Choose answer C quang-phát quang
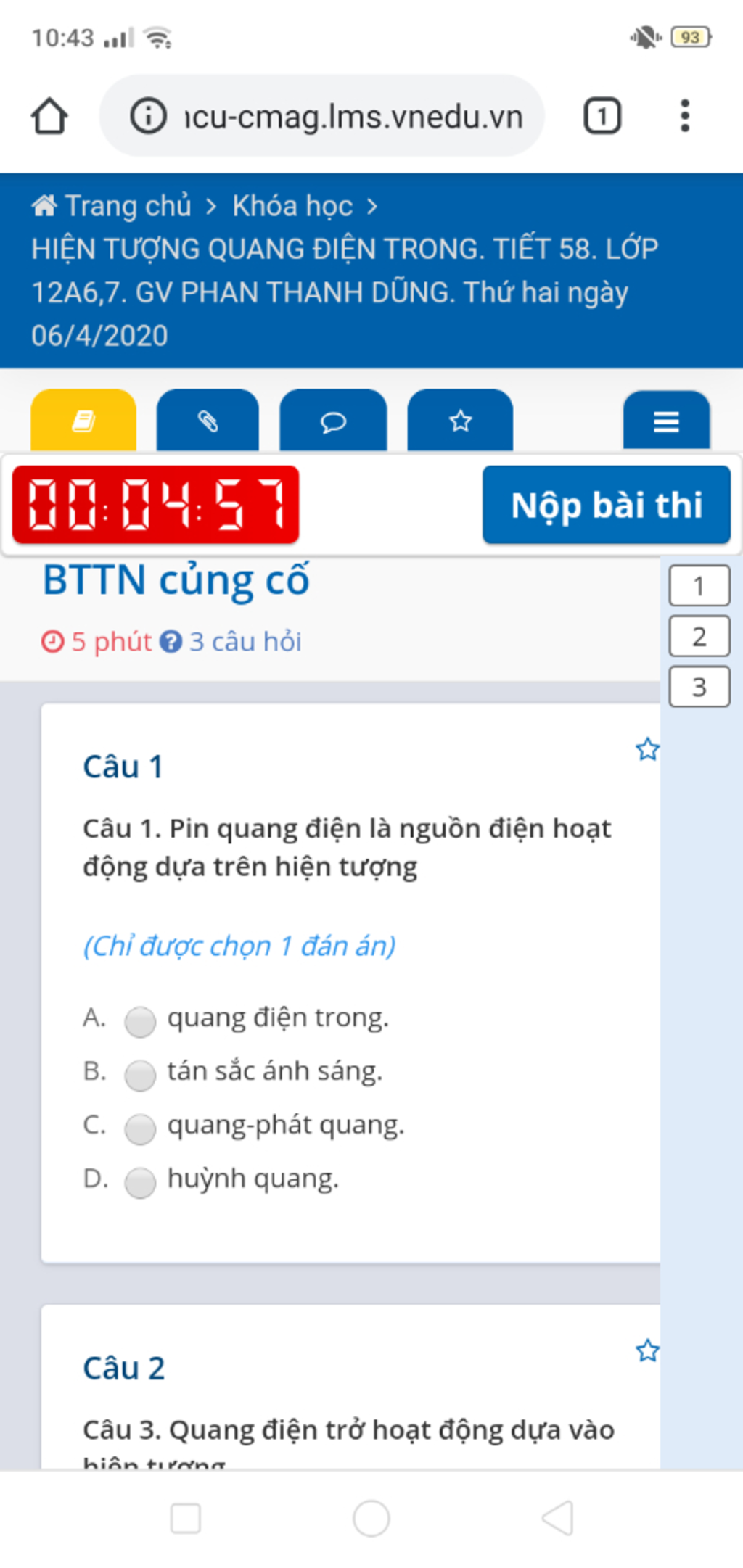 [x=140, y=1129]
